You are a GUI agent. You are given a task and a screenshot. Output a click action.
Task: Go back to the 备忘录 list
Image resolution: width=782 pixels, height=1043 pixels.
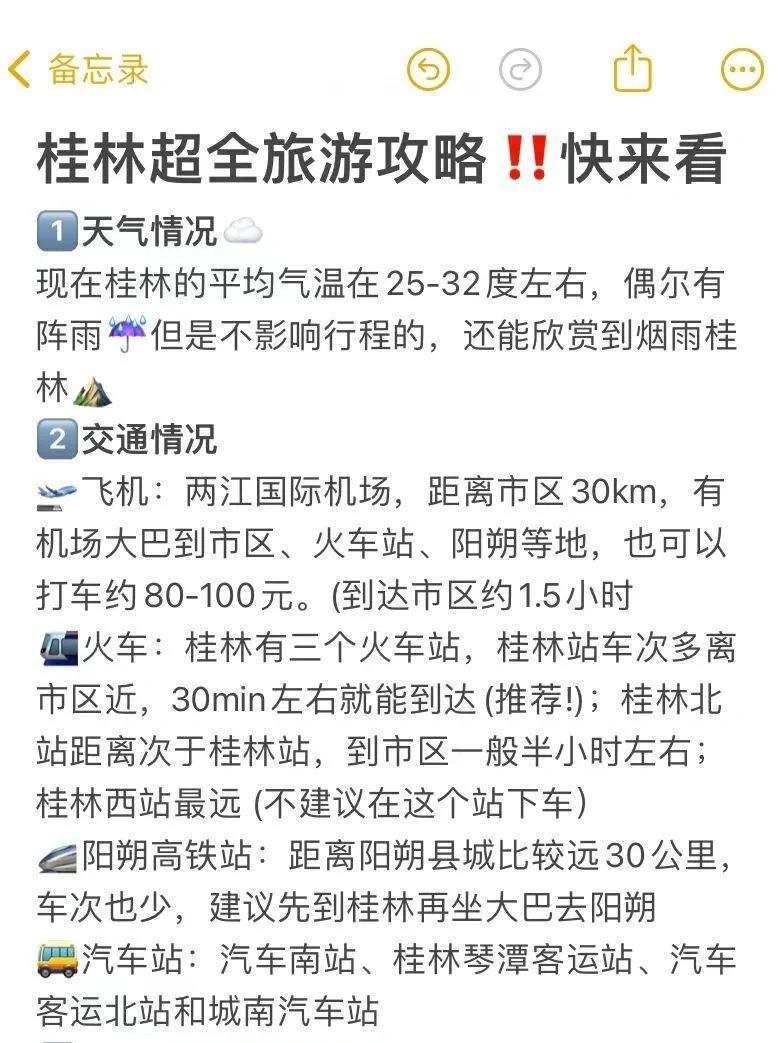pyautogui.click(x=78, y=70)
